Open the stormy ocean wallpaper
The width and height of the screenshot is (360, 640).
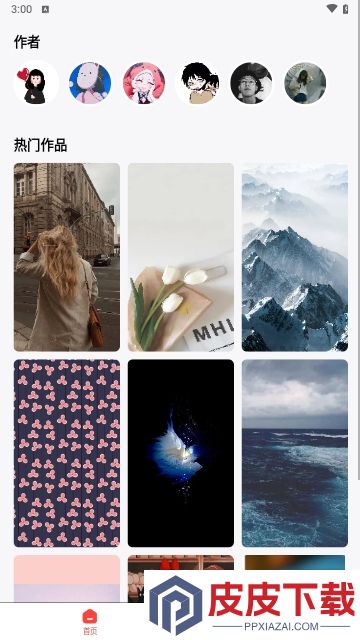295,453
